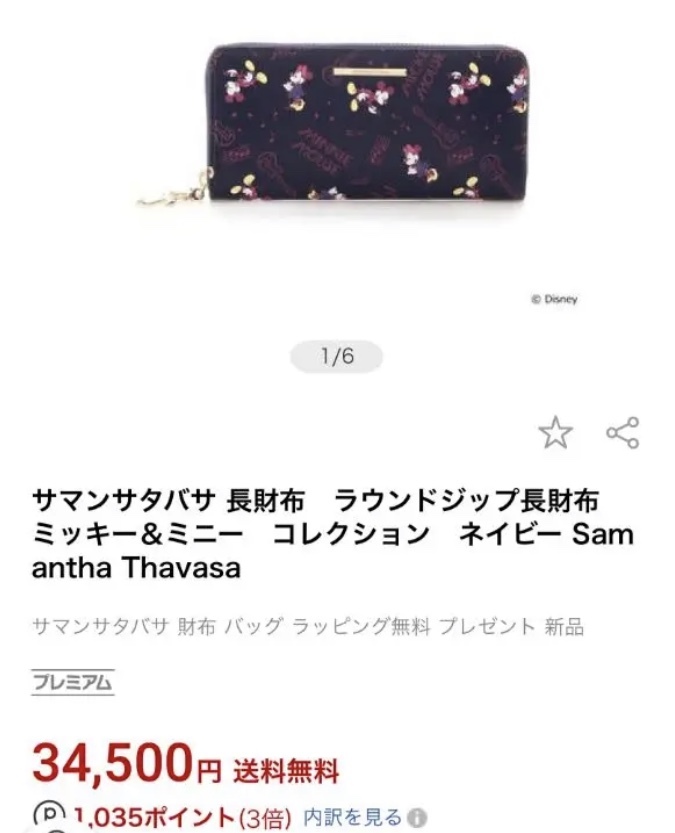Add this wallet to favorites with the star
The image size is (675, 833).
point(555,433)
